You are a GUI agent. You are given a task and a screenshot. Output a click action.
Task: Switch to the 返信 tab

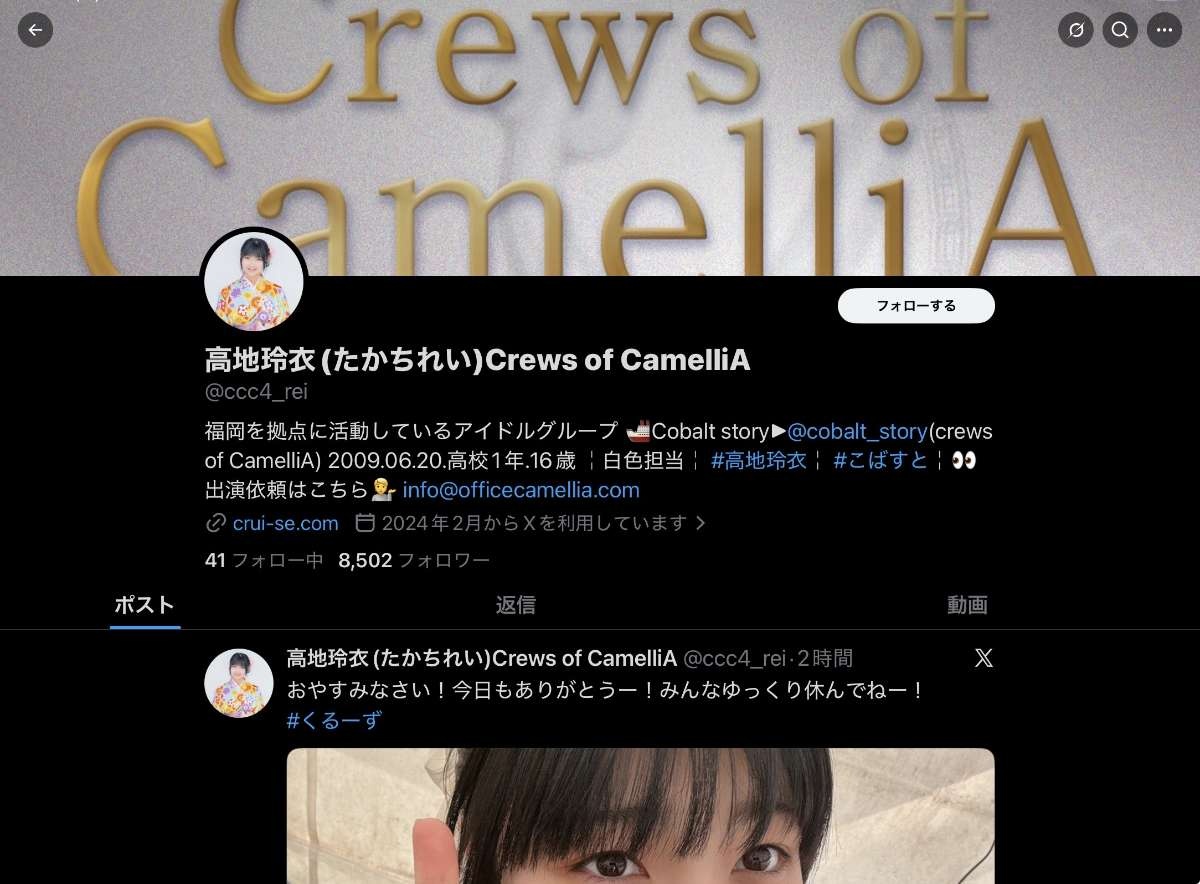point(516,605)
